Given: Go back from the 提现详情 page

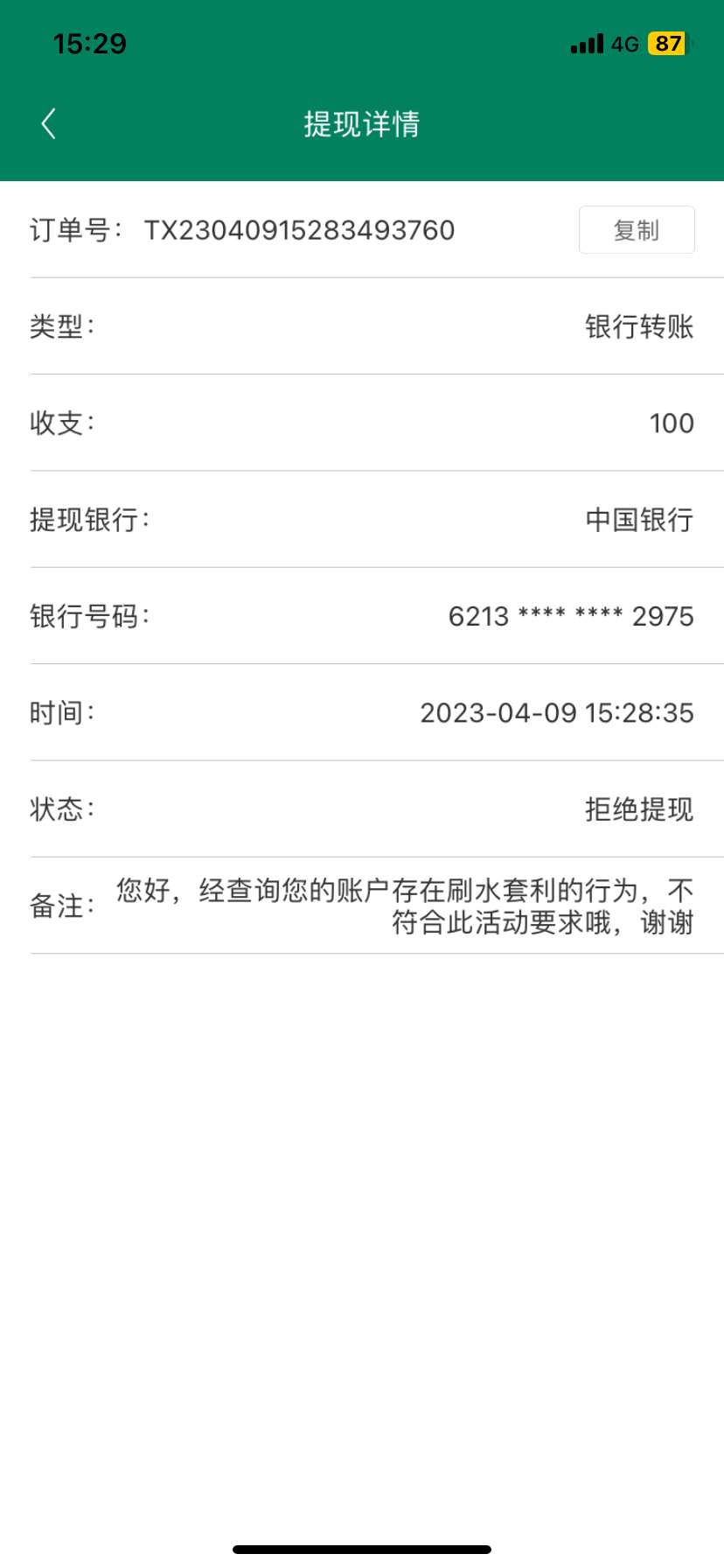Looking at the screenshot, I should tap(49, 124).
